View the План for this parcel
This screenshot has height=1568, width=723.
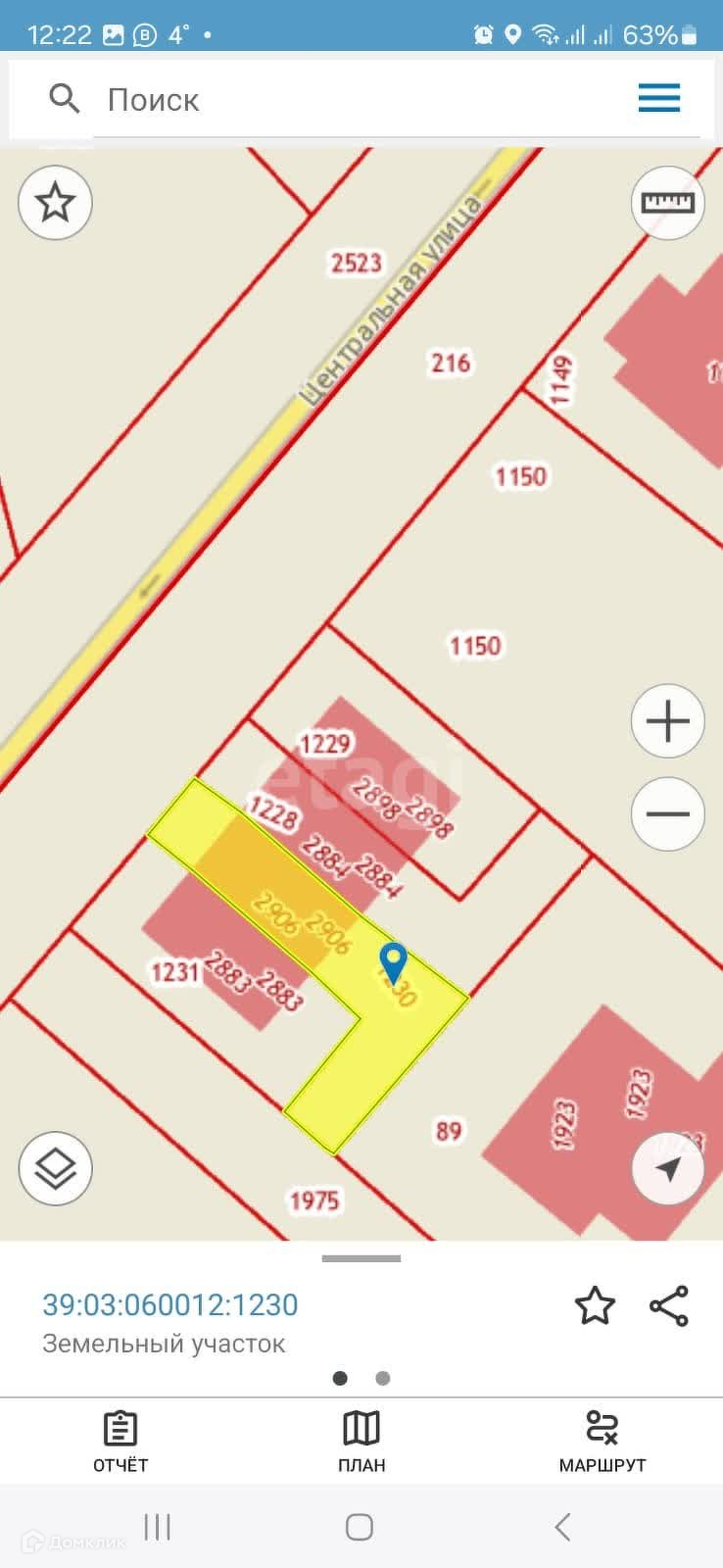click(x=361, y=1442)
